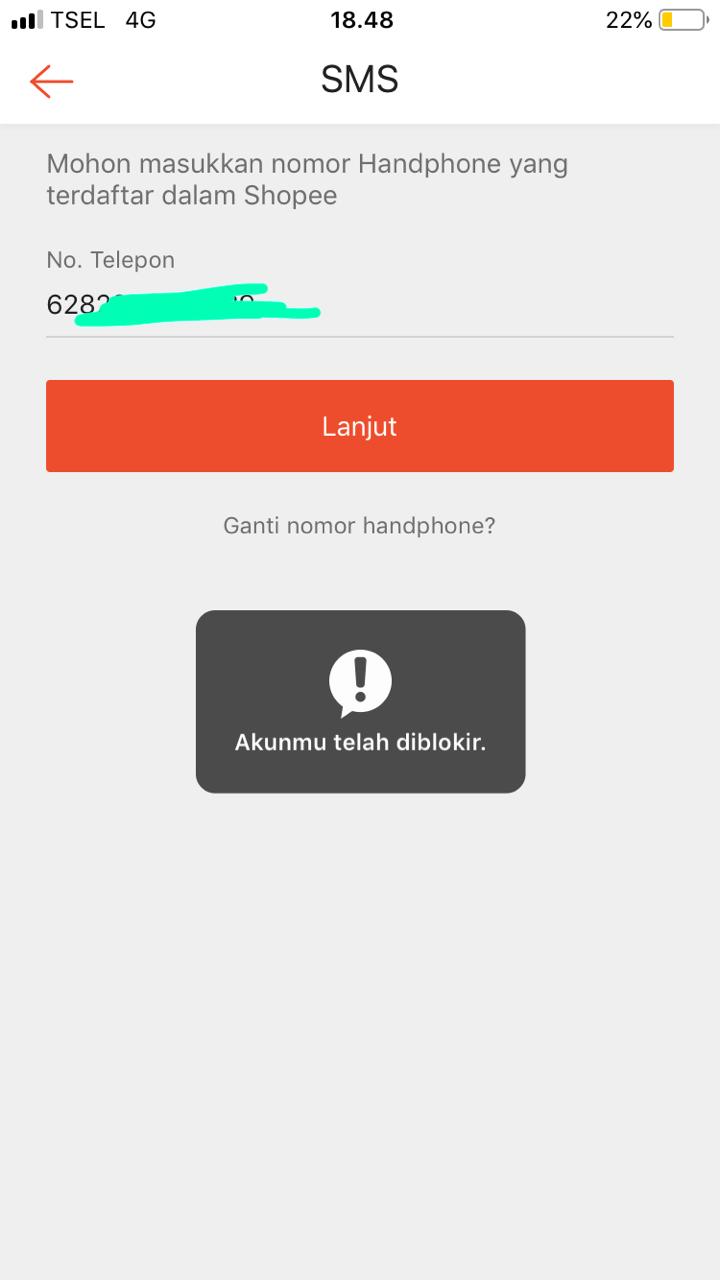Tap the No. Telepon input field
The height and width of the screenshot is (1280, 720).
tap(360, 305)
